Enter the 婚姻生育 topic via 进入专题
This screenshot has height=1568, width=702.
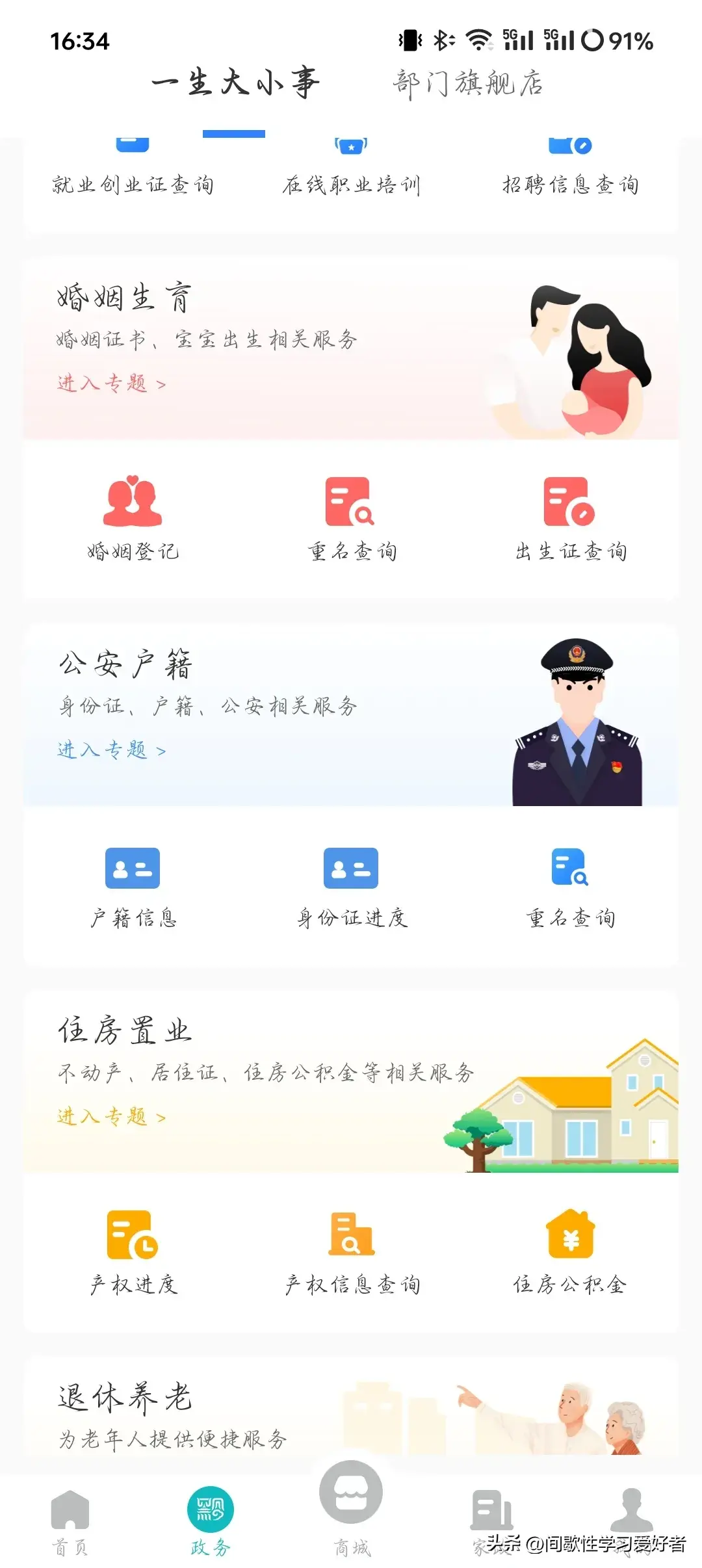(111, 384)
